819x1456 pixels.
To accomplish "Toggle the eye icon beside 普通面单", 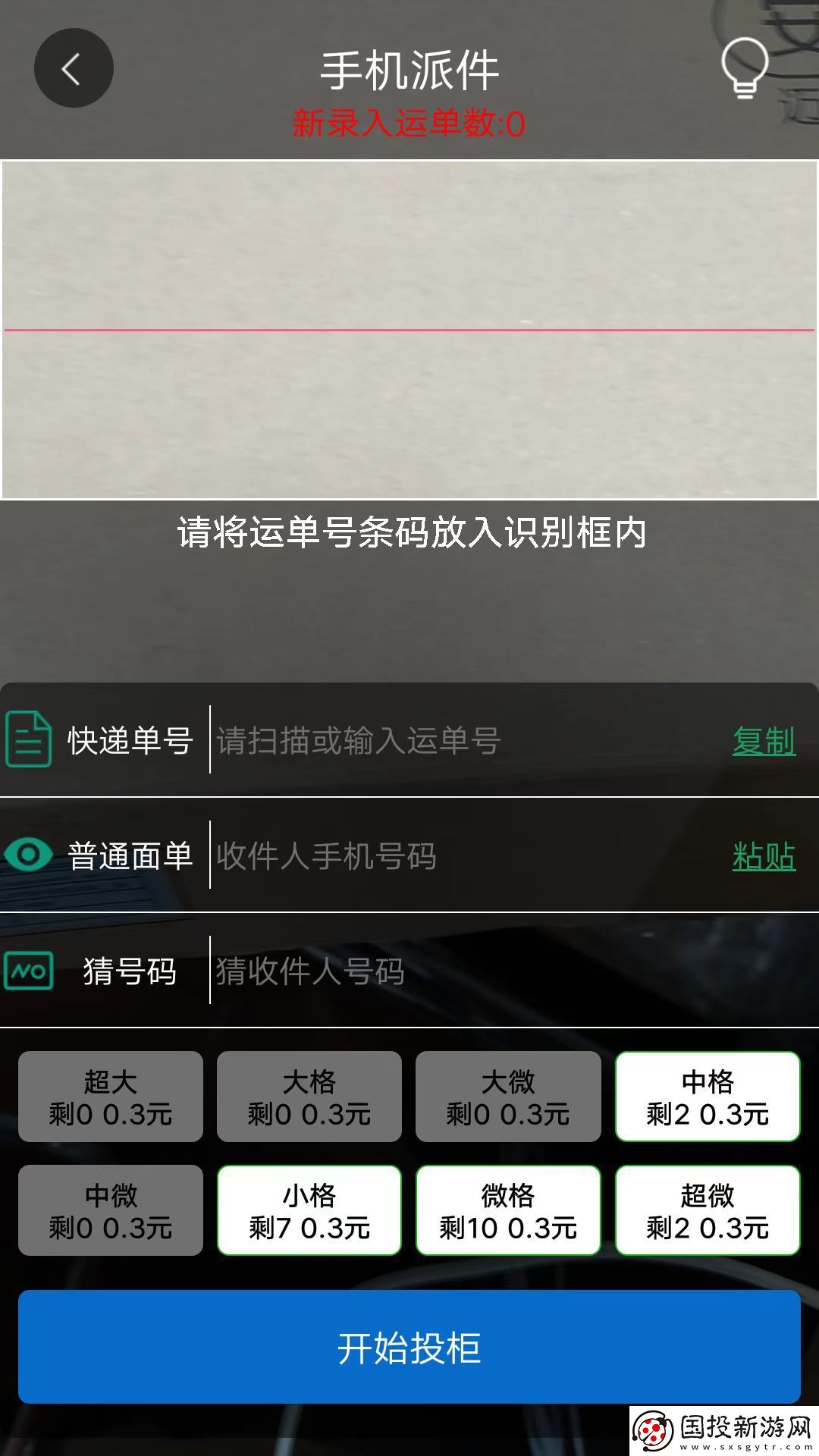I will pos(29,855).
